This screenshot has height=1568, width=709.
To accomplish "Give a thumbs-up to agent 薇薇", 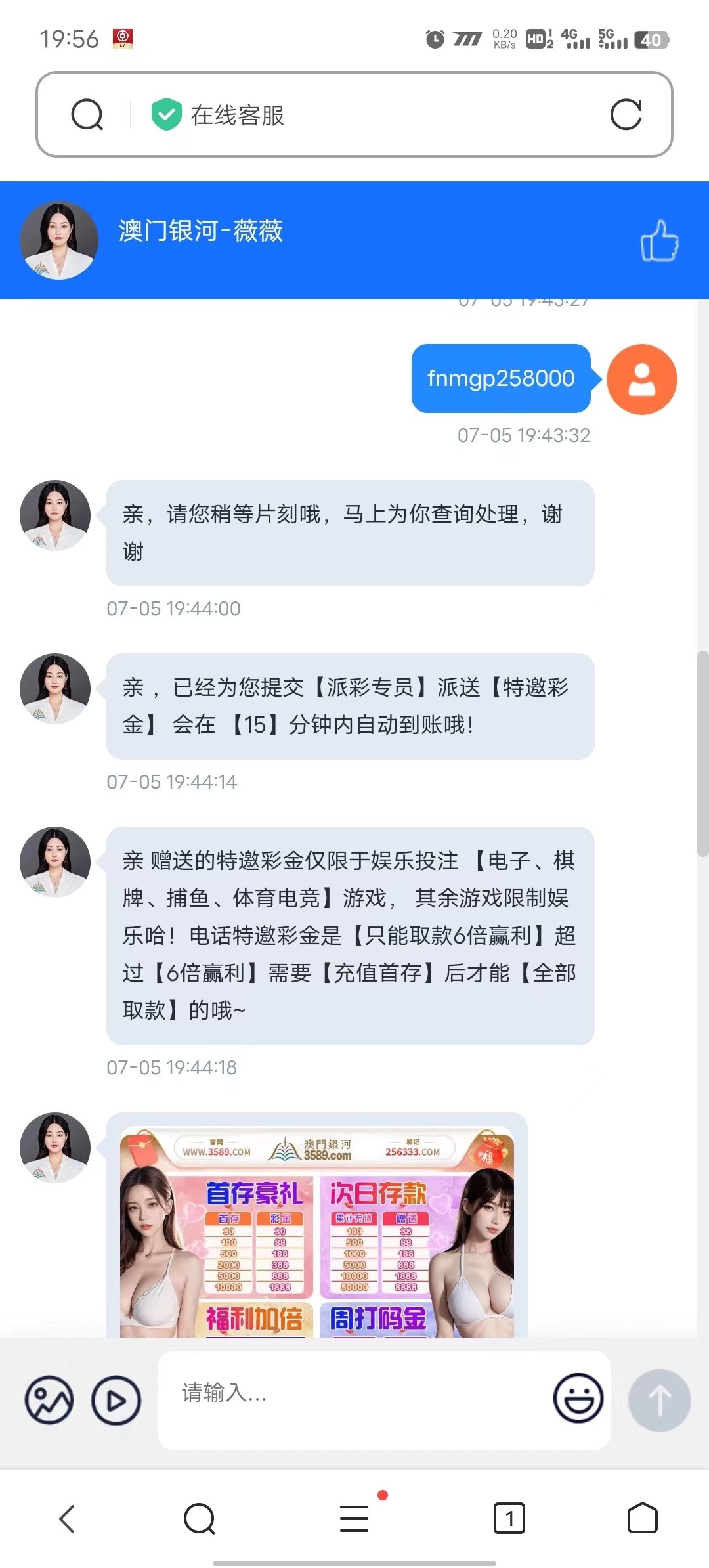I will coord(659,240).
